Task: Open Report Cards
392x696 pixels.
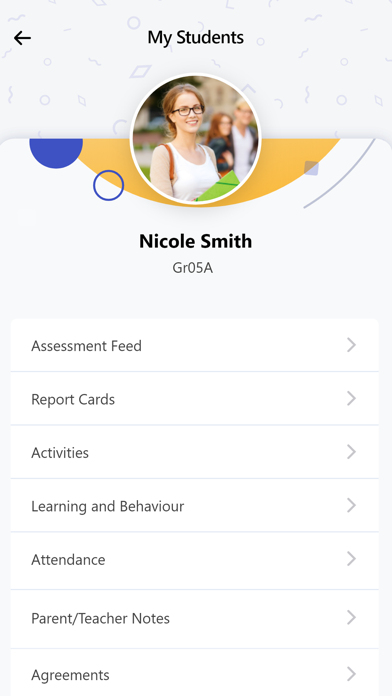Action: click(x=194, y=399)
